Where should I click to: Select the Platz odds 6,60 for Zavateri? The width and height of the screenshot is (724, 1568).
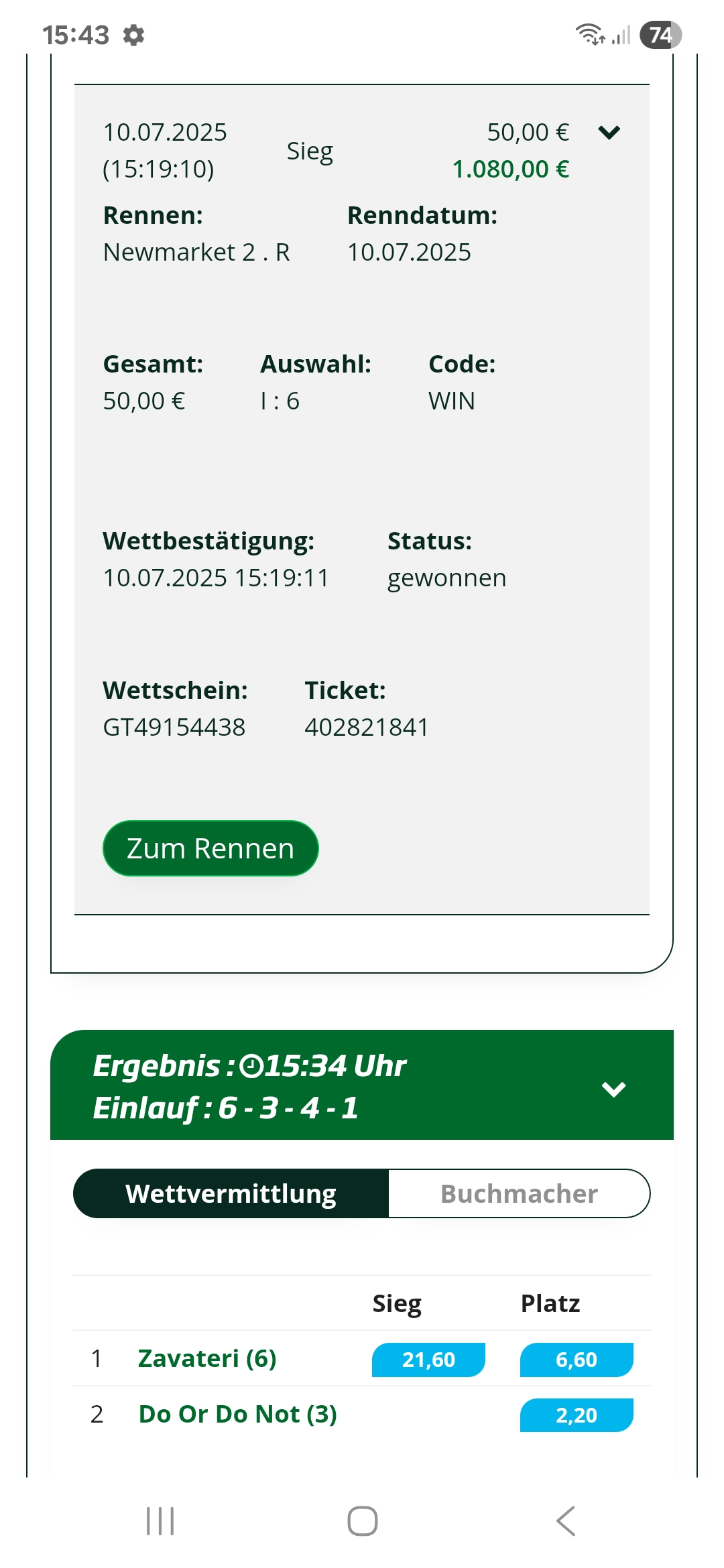(x=577, y=1360)
